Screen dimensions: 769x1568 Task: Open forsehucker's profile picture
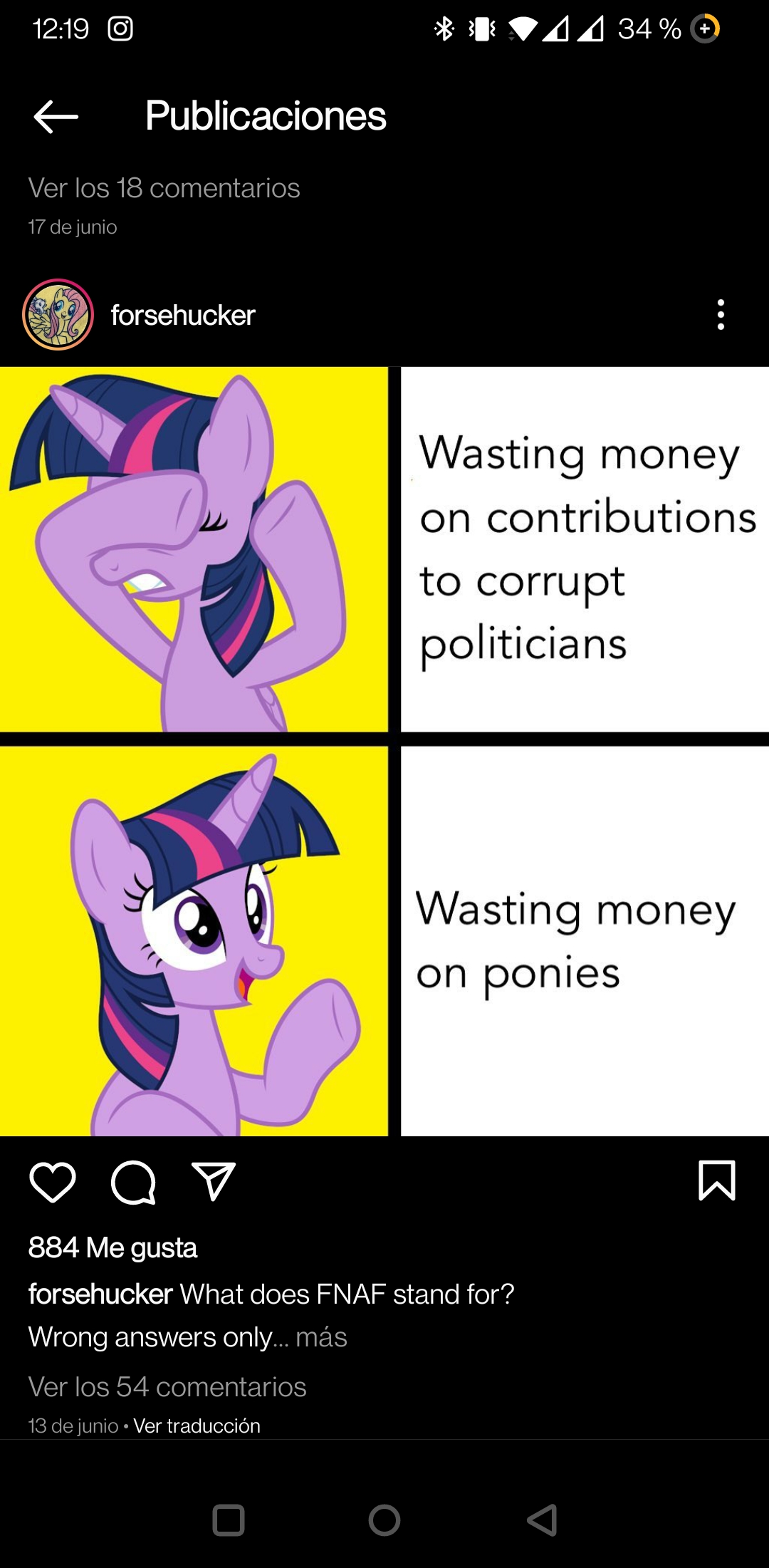[x=58, y=314]
